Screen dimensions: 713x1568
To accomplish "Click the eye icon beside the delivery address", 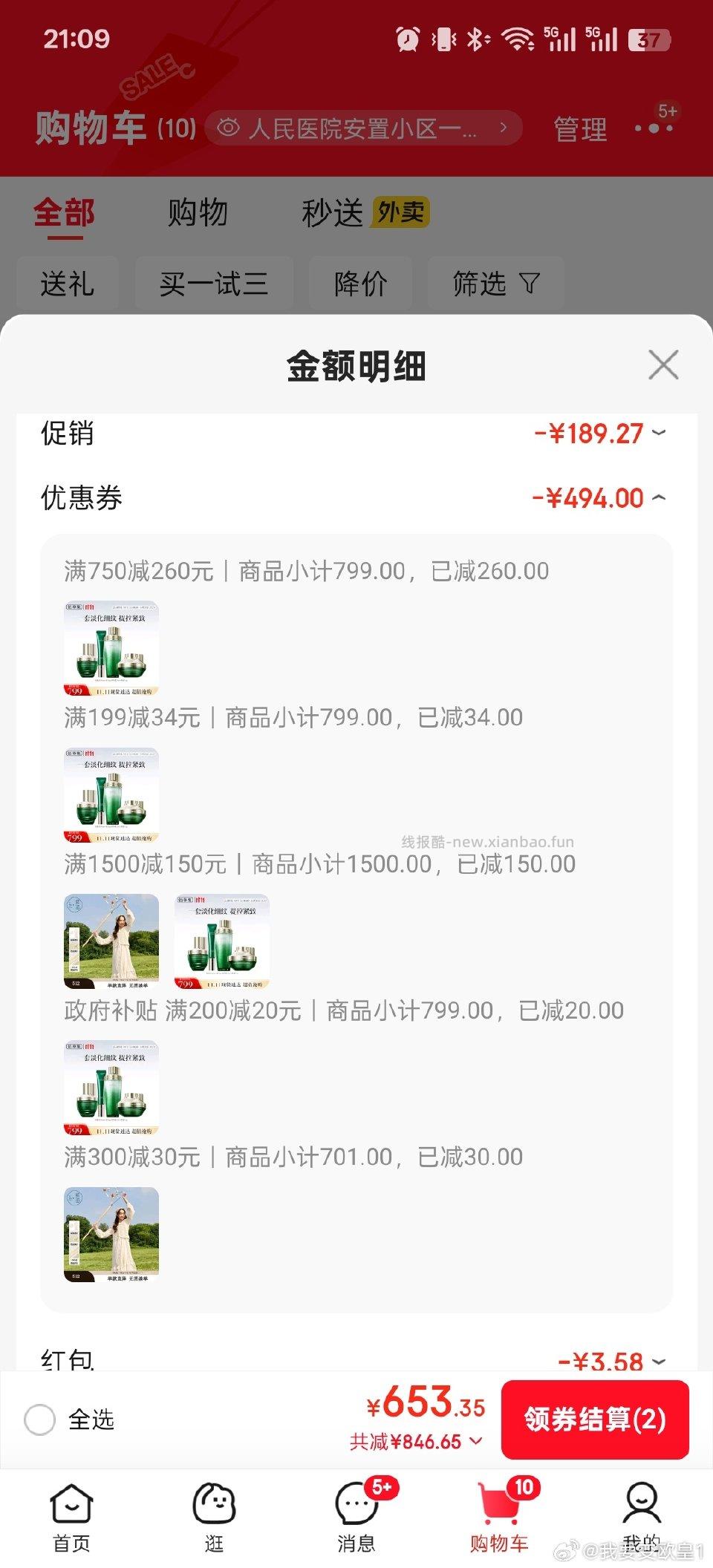I will click(x=229, y=126).
